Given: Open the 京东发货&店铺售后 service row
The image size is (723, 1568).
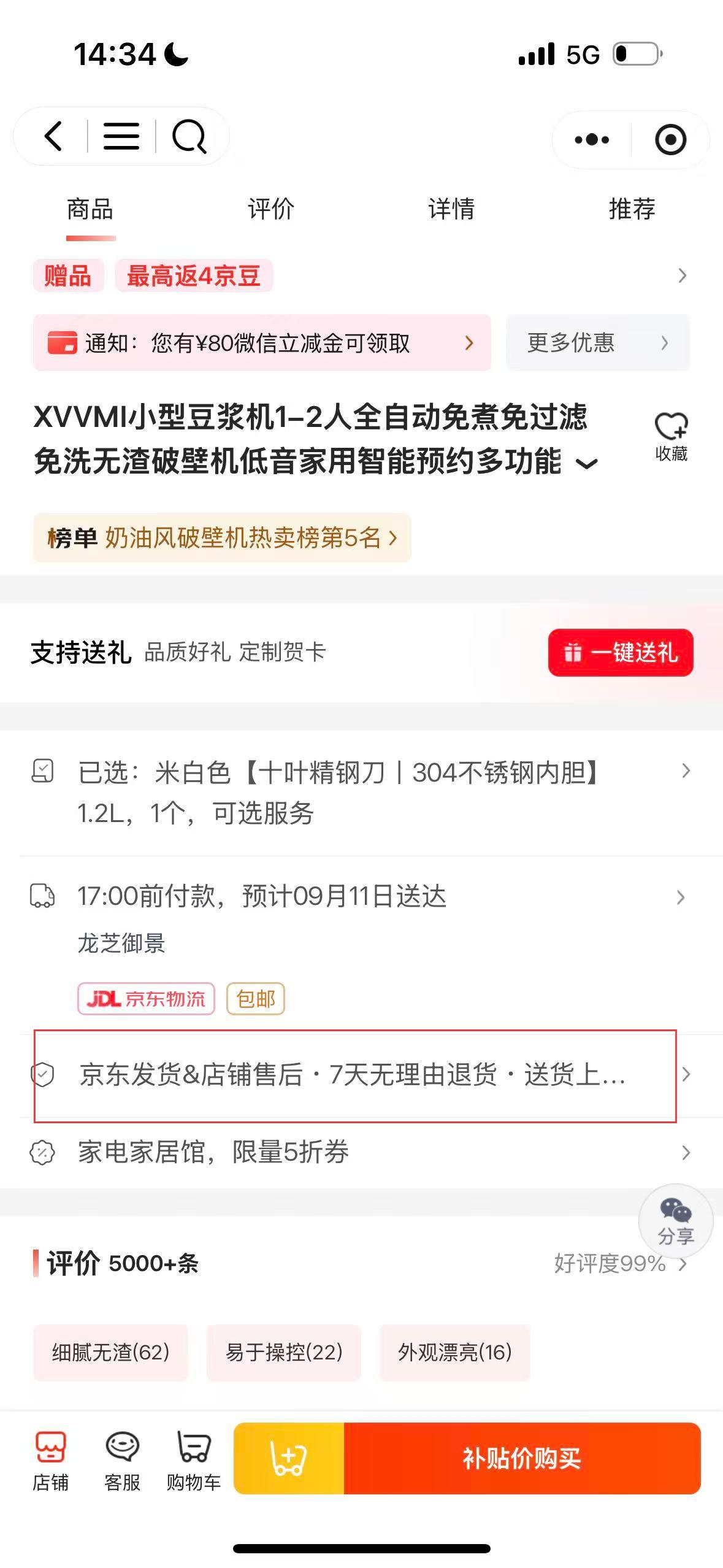Looking at the screenshot, I should [355, 1075].
